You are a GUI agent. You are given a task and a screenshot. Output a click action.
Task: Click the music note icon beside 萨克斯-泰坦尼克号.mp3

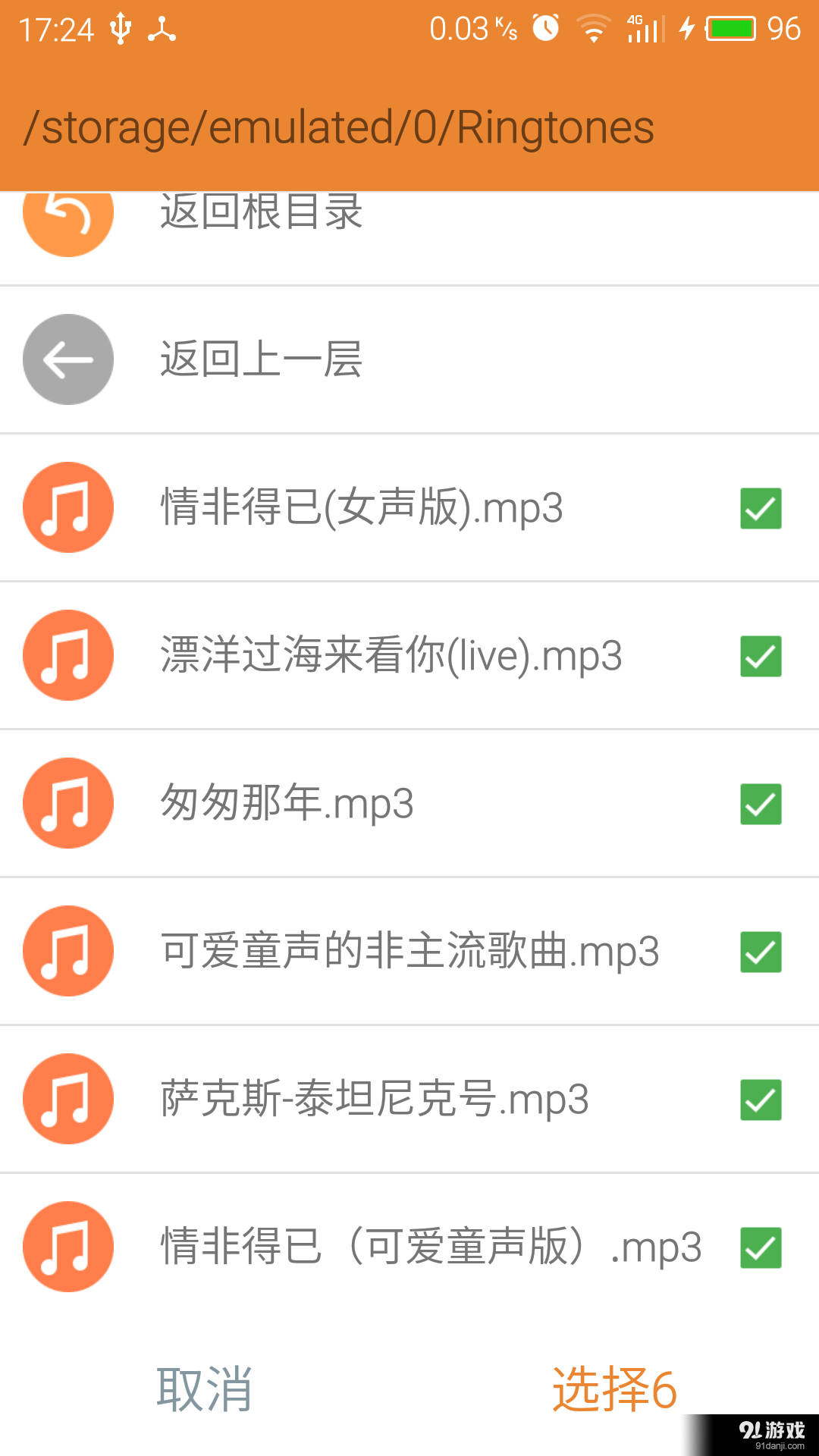pyautogui.click(x=67, y=1098)
